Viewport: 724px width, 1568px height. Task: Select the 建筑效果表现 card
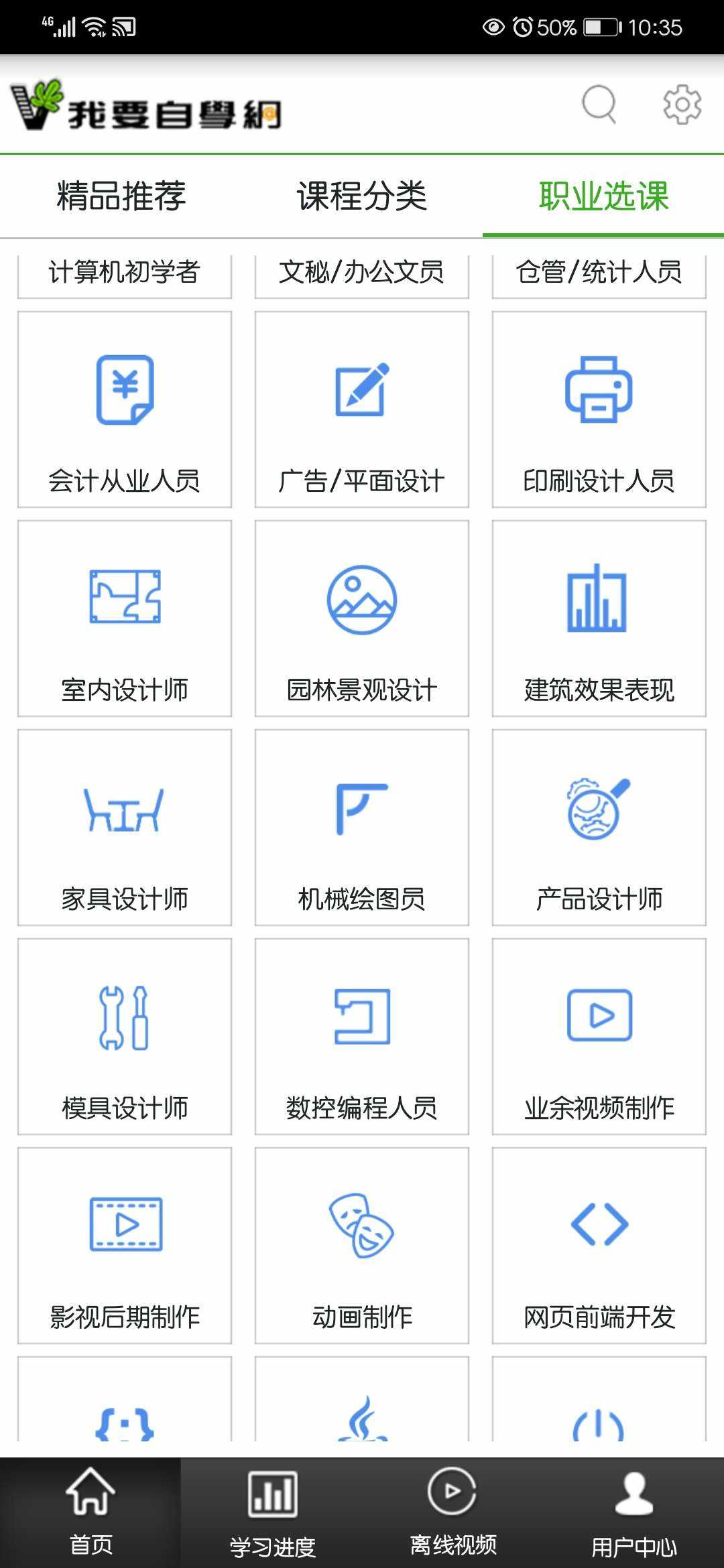[599, 618]
